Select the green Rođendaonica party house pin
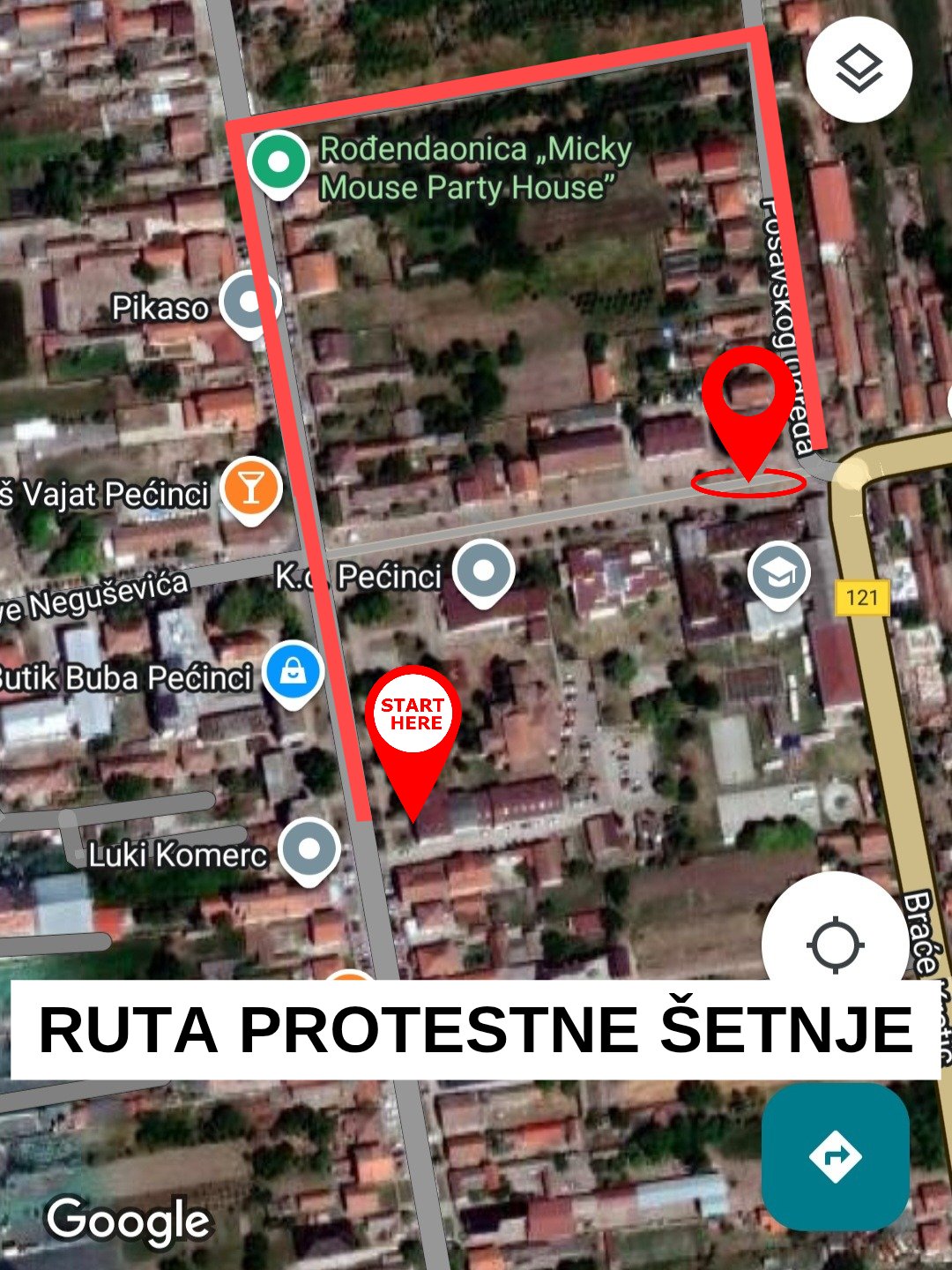This screenshot has width=952, height=1270. point(280,161)
